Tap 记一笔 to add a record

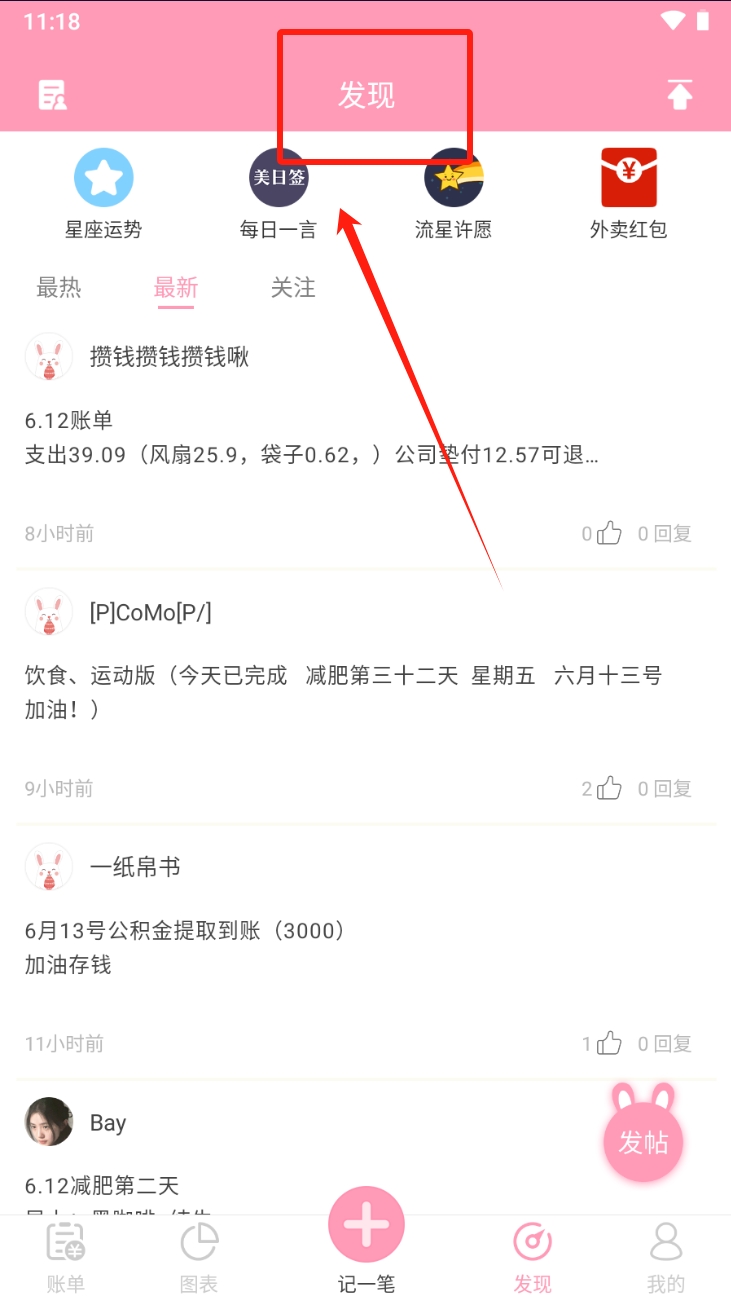pyautogui.click(x=366, y=1240)
